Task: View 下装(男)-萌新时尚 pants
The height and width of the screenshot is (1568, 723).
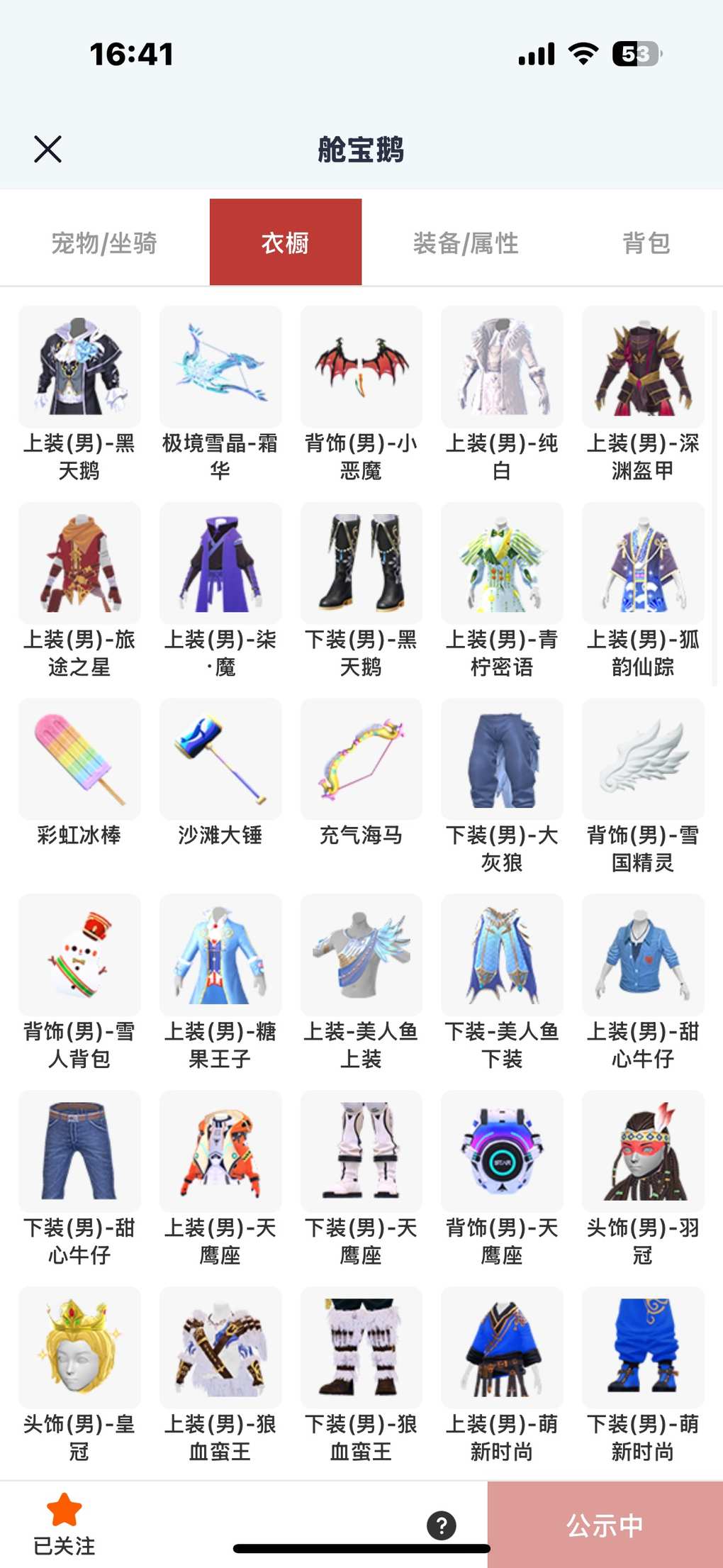Action: tap(643, 1347)
